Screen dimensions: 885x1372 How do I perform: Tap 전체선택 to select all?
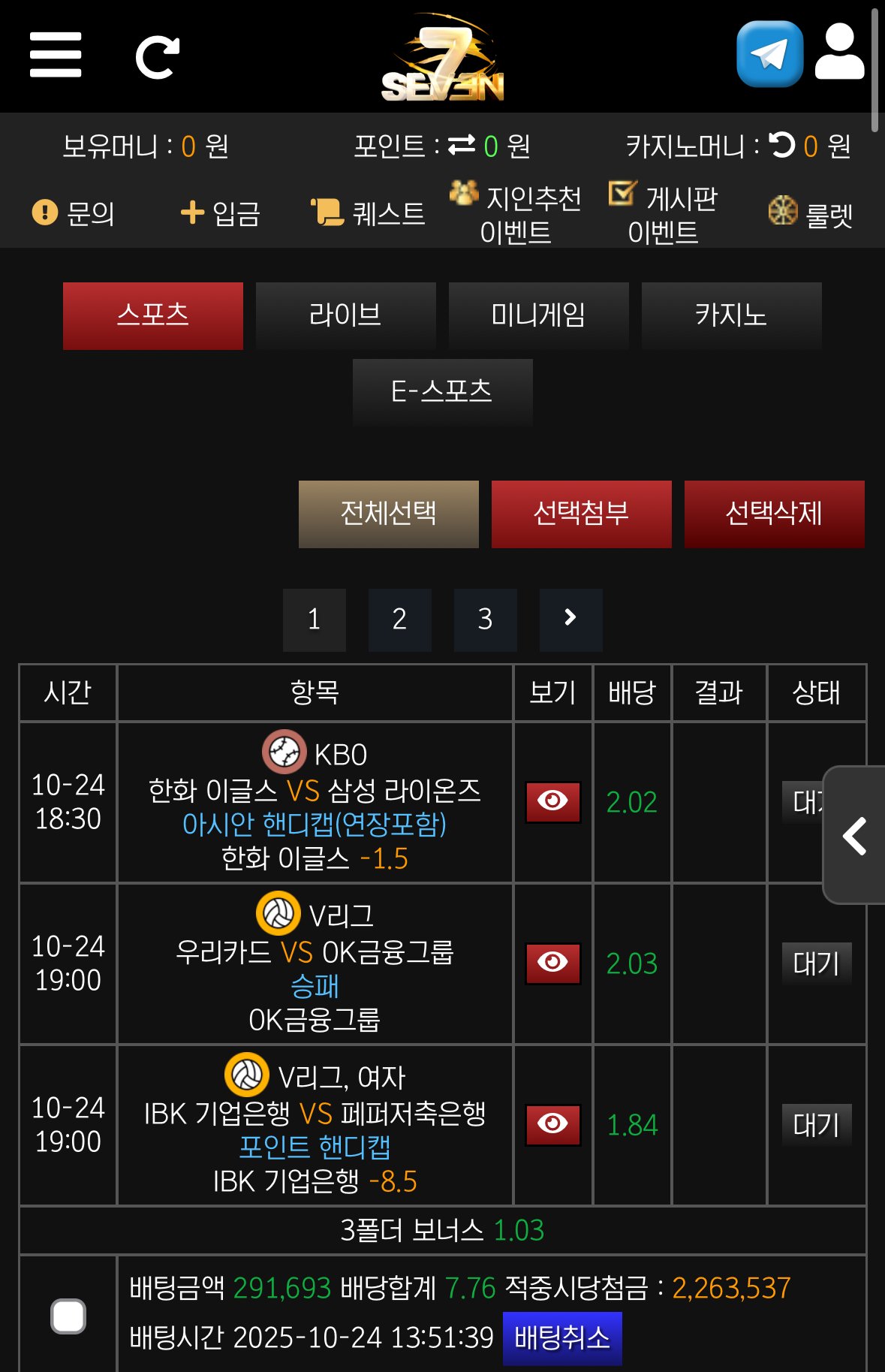pyautogui.click(x=388, y=514)
